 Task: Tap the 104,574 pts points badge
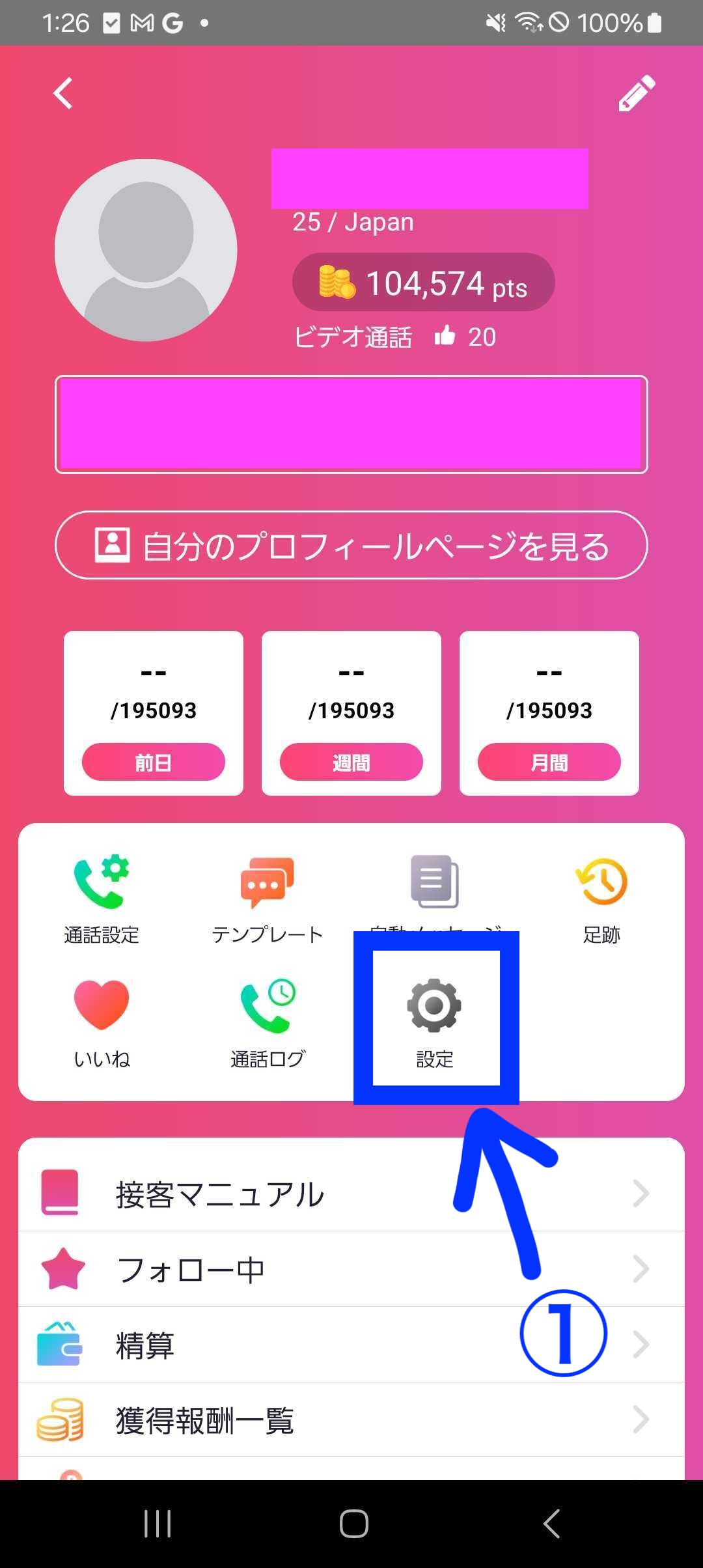424,282
